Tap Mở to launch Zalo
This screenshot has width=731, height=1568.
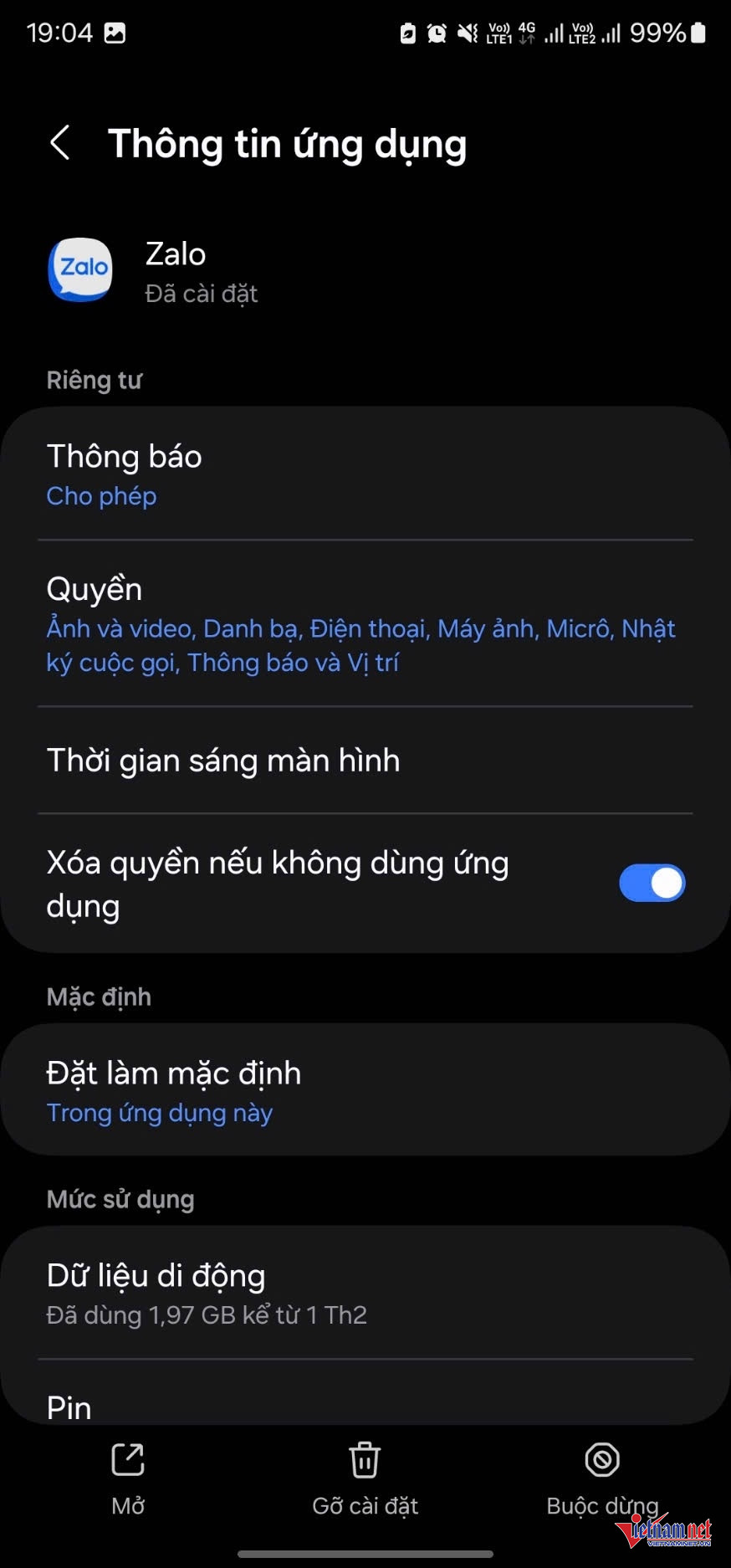point(128,1478)
